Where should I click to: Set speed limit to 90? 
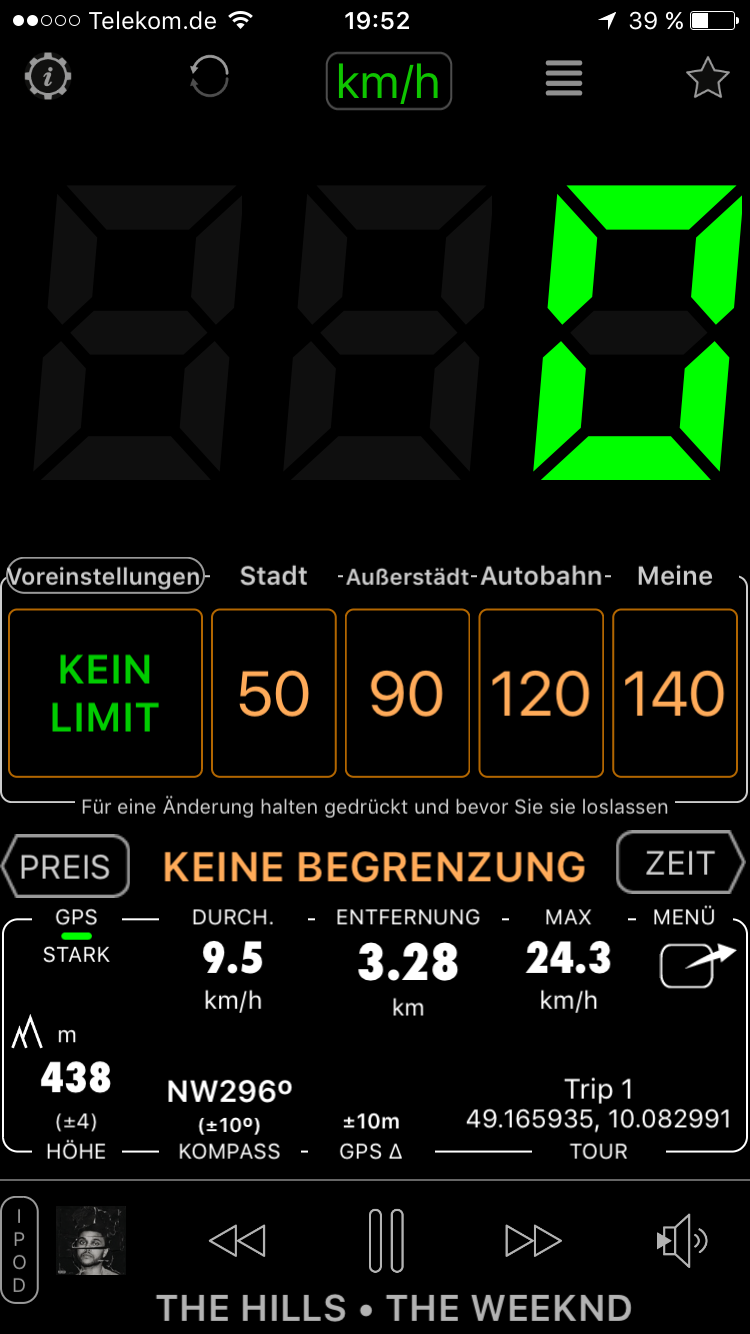pyautogui.click(x=407, y=693)
